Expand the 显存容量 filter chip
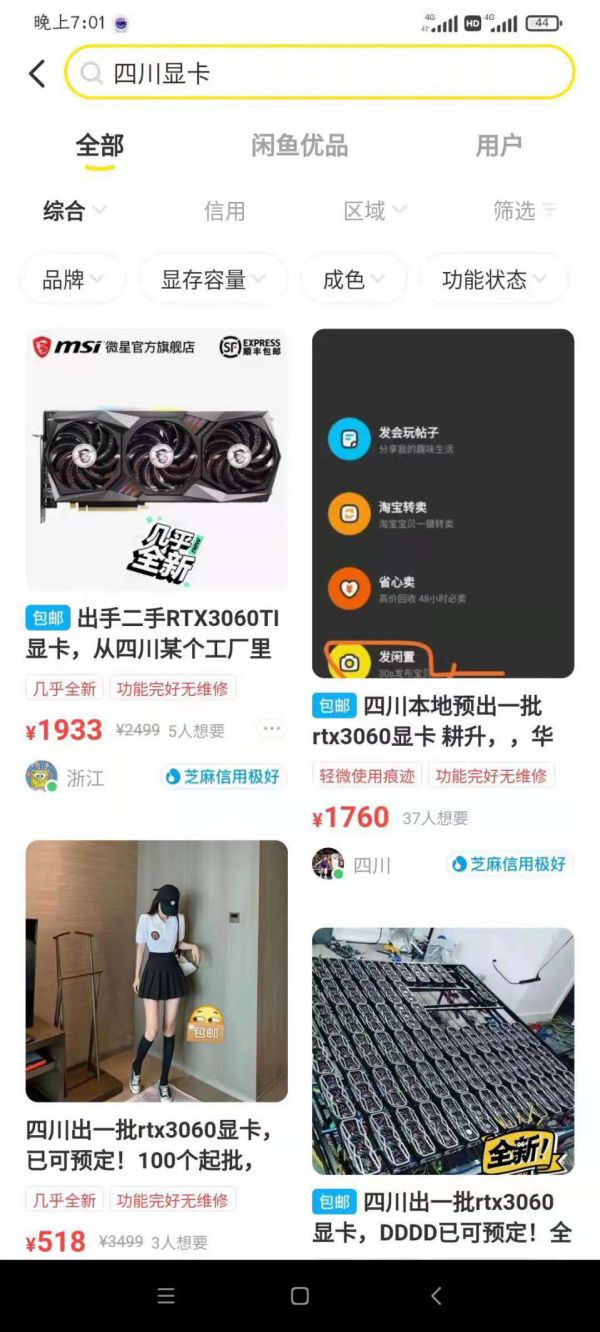The image size is (600, 1332). 213,280
